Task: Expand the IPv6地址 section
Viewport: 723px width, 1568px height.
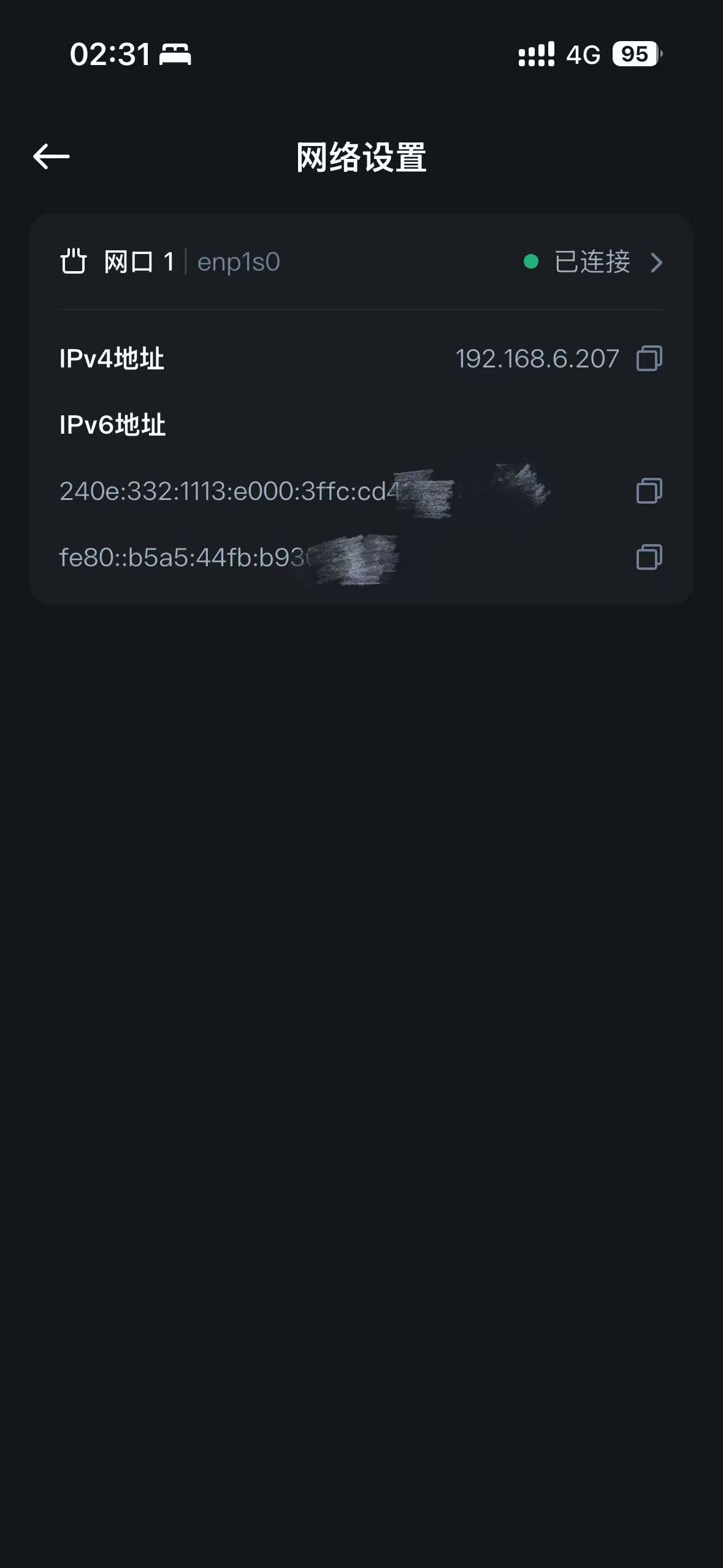Action: coord(113,425)
